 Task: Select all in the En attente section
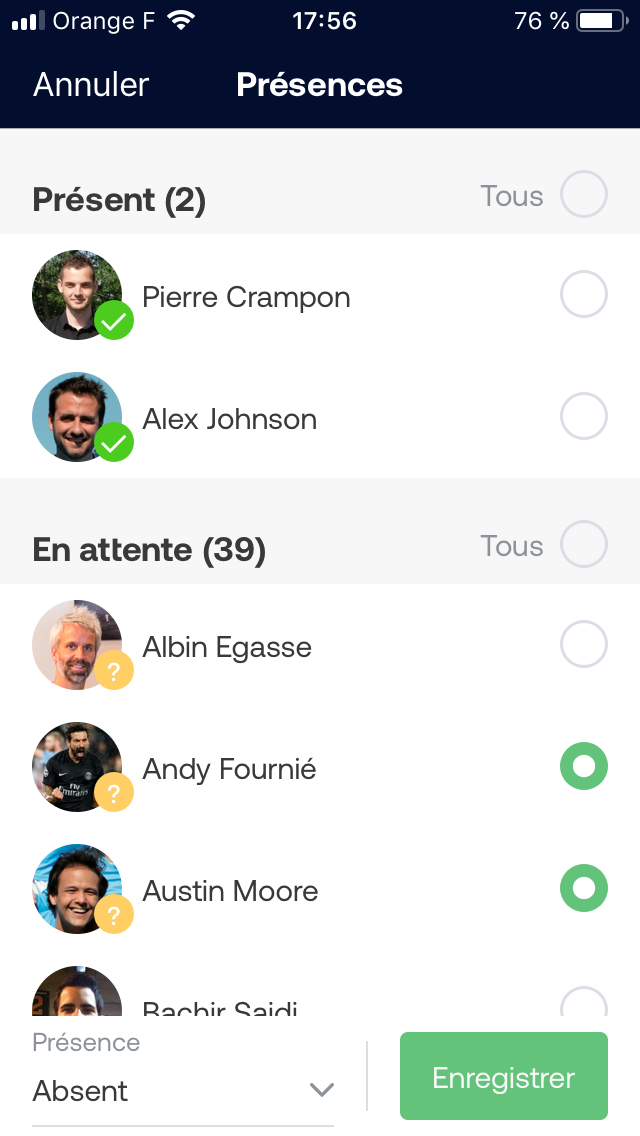(x=583, y=545)
